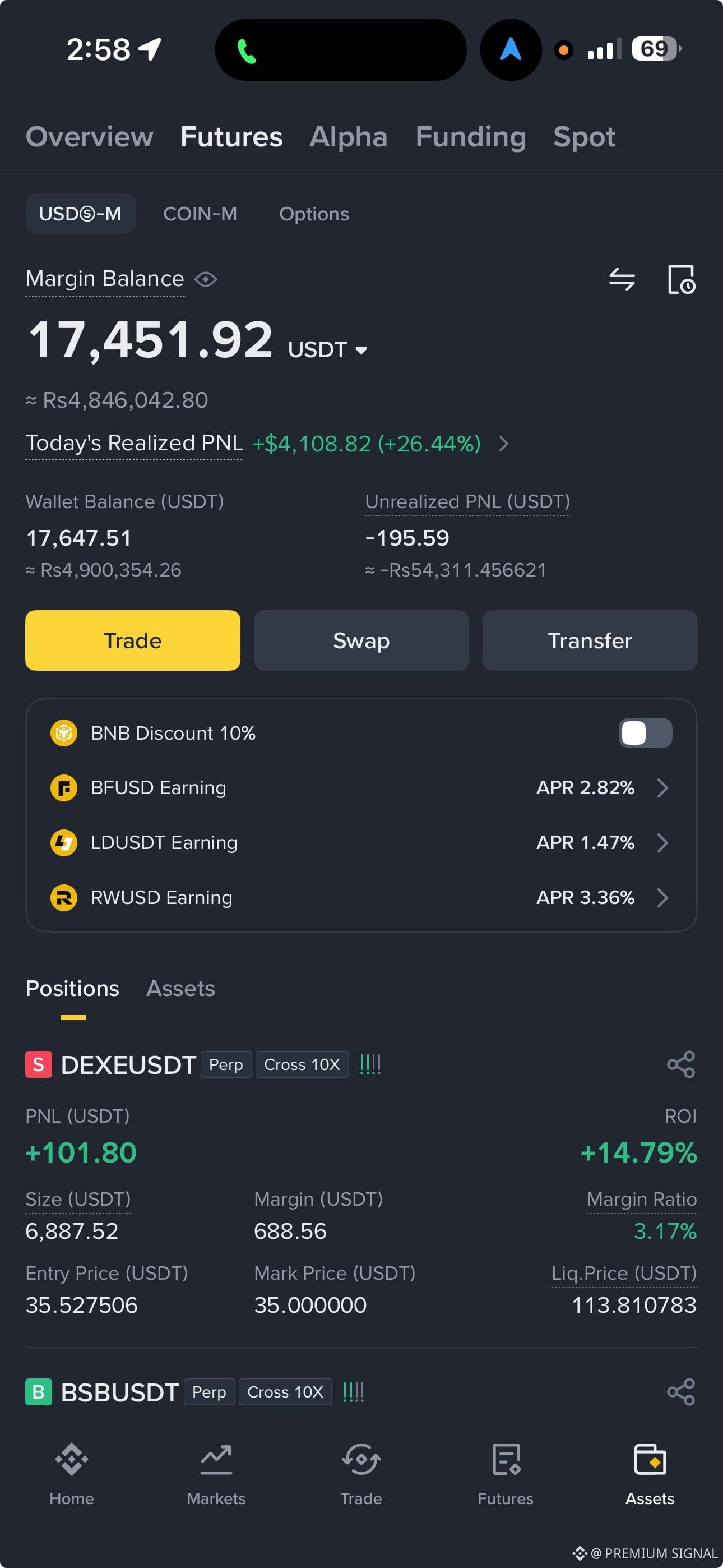Open the USDT currency dropdown
This screenshot has width=723, height=1568.
tap(327, 349)
